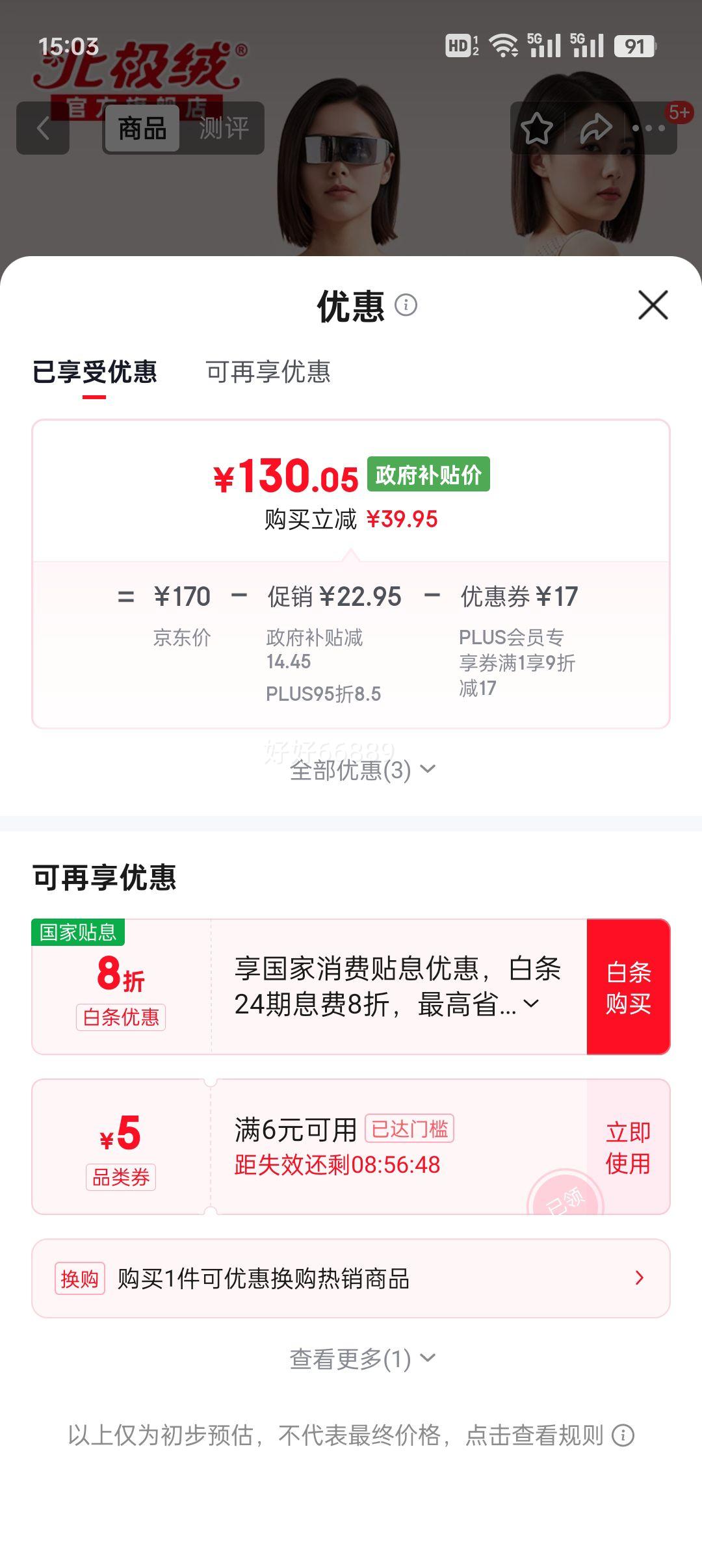Select the 商品 tab at the top
The width and height of the screenshot is (702, 1568).
click(142, 129)
